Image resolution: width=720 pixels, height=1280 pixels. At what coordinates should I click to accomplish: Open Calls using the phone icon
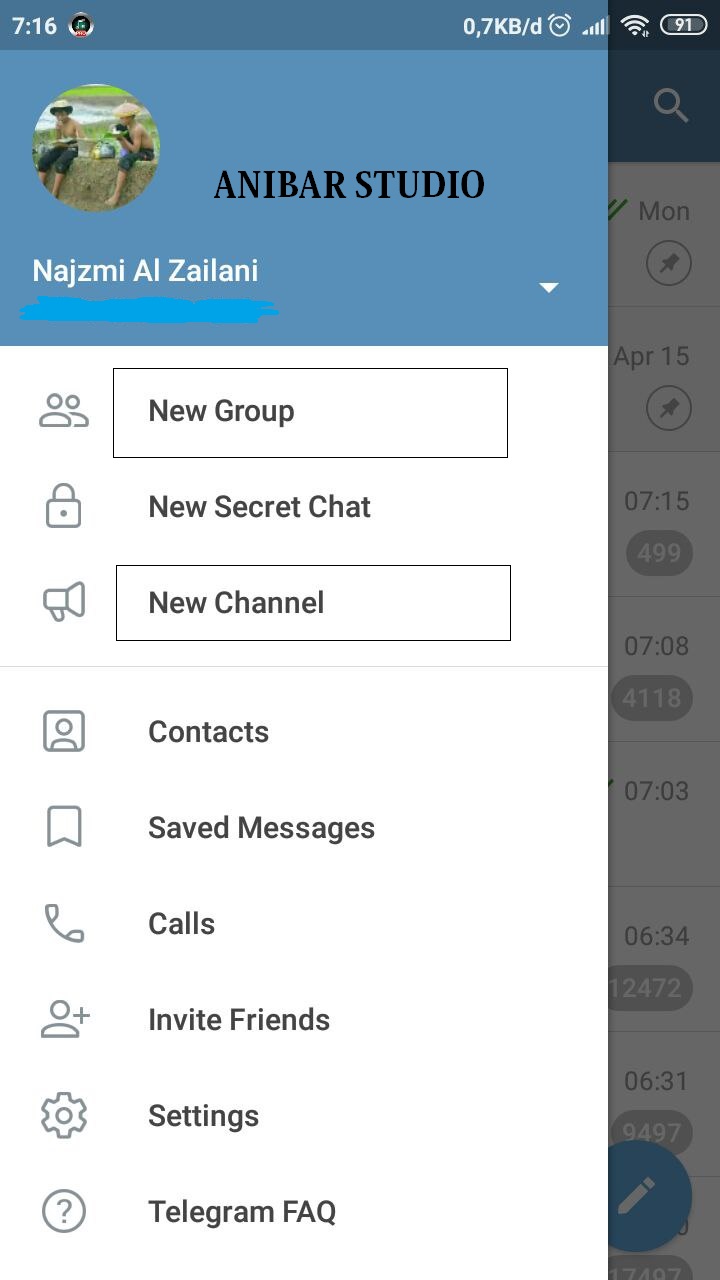coord(63,923)
